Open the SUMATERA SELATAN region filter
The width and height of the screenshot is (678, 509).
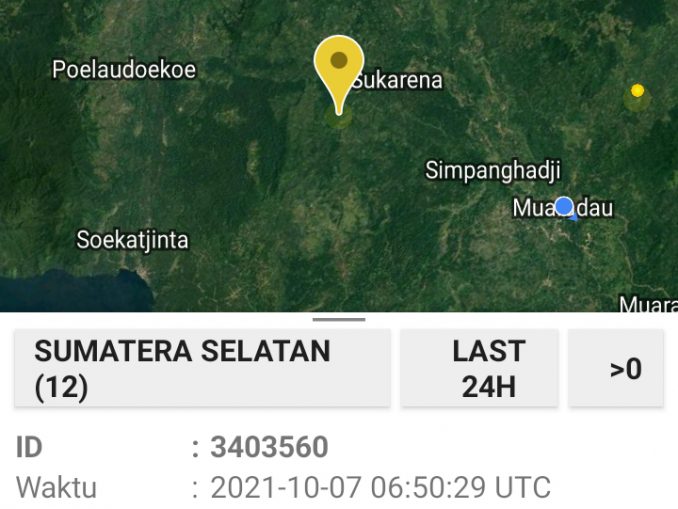(202, 368)
